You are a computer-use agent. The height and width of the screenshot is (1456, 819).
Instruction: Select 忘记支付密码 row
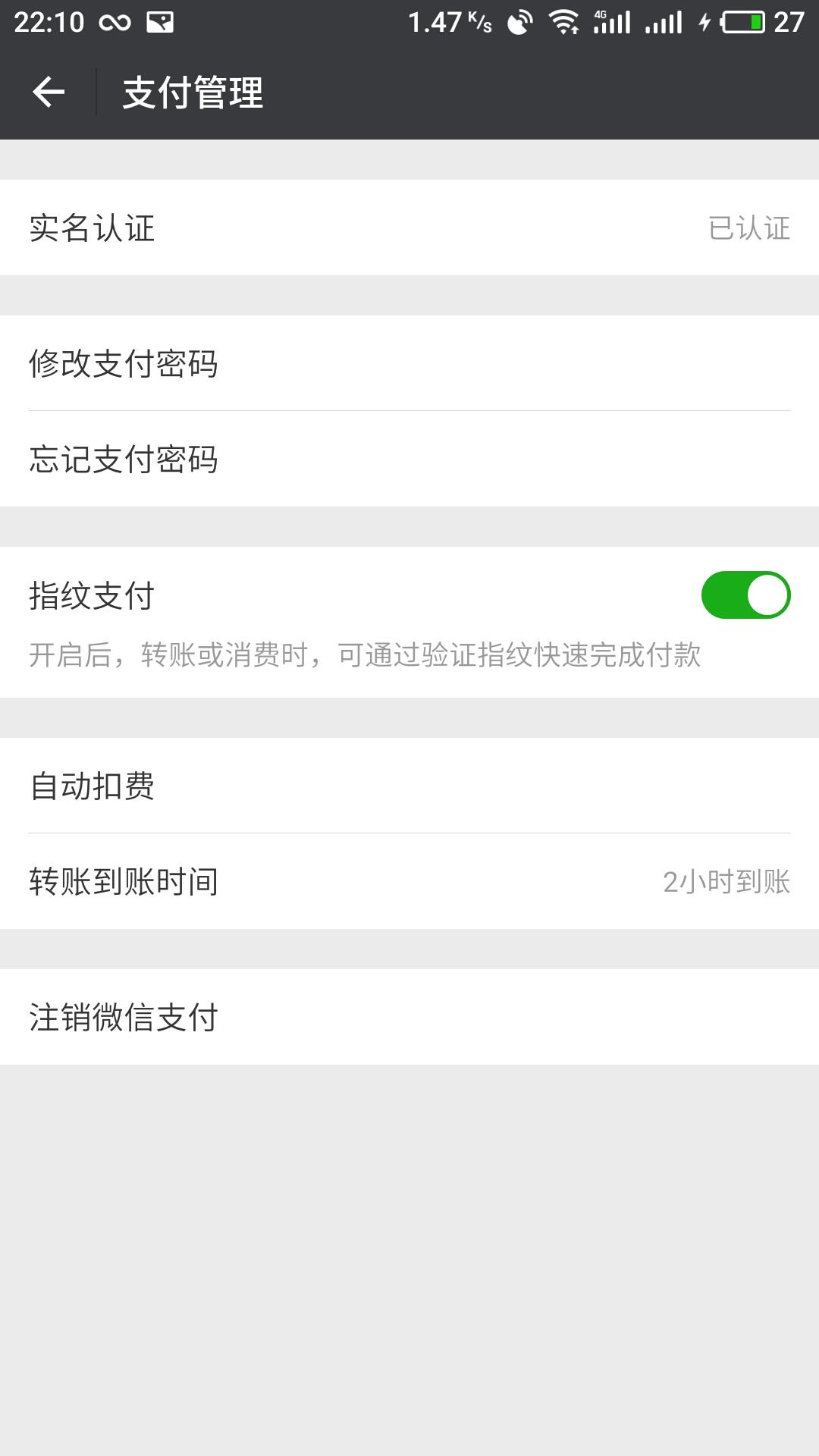click(x=409, y=459)
